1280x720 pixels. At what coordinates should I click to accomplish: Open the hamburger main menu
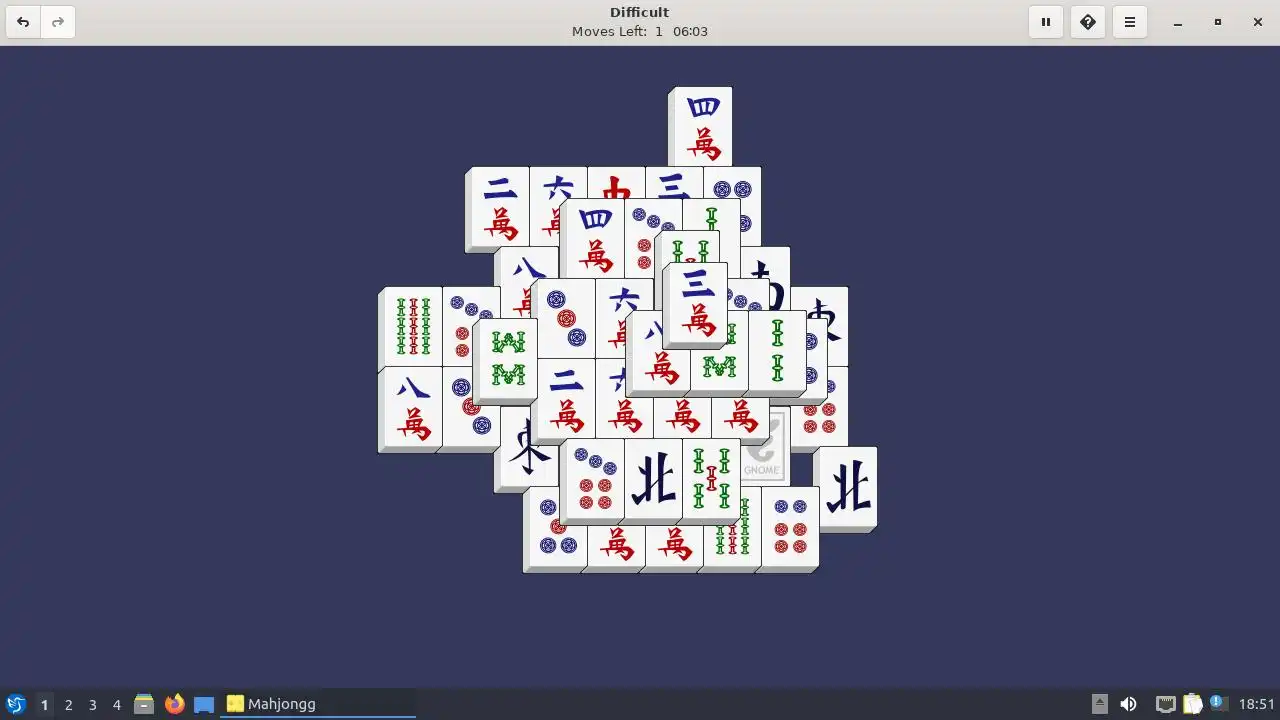1130,22
